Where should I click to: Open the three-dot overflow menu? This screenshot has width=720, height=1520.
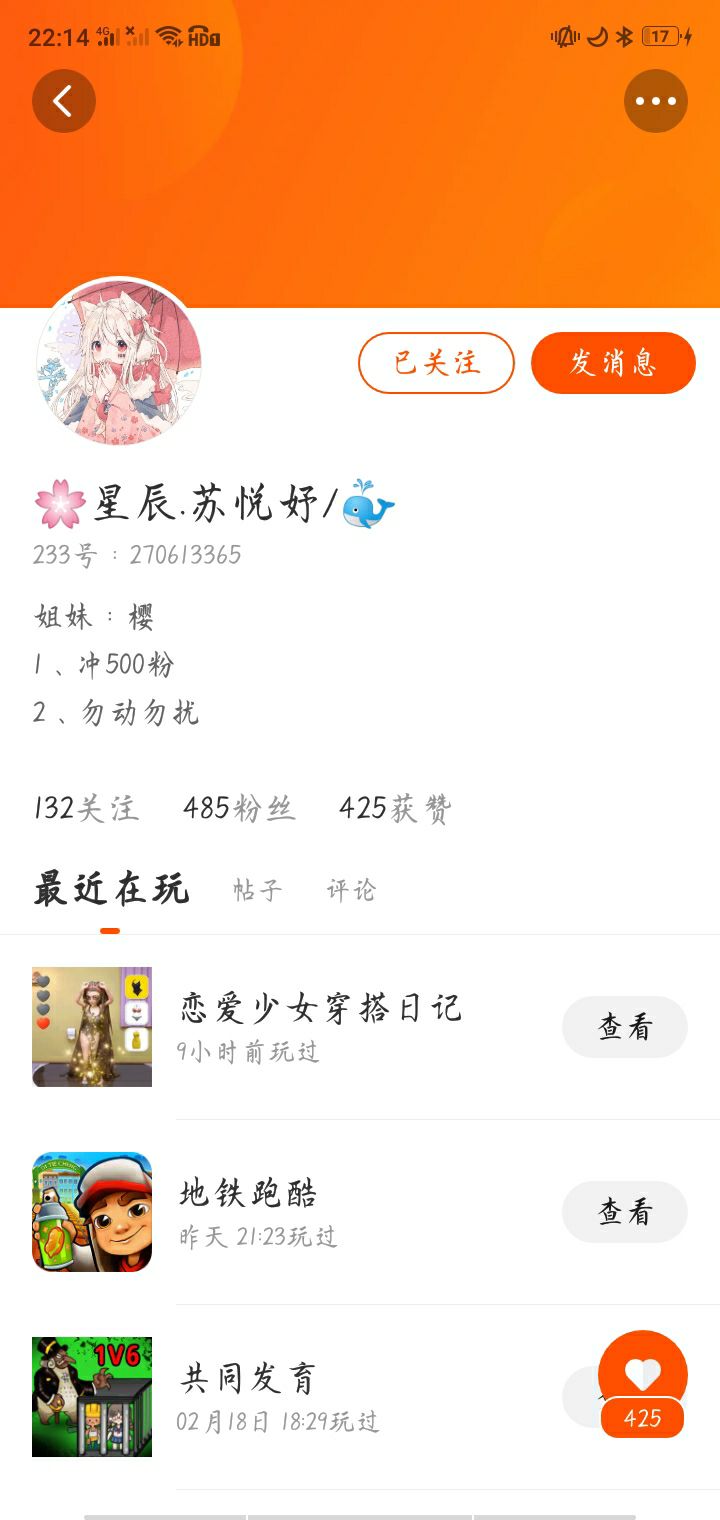coord(656,101)
